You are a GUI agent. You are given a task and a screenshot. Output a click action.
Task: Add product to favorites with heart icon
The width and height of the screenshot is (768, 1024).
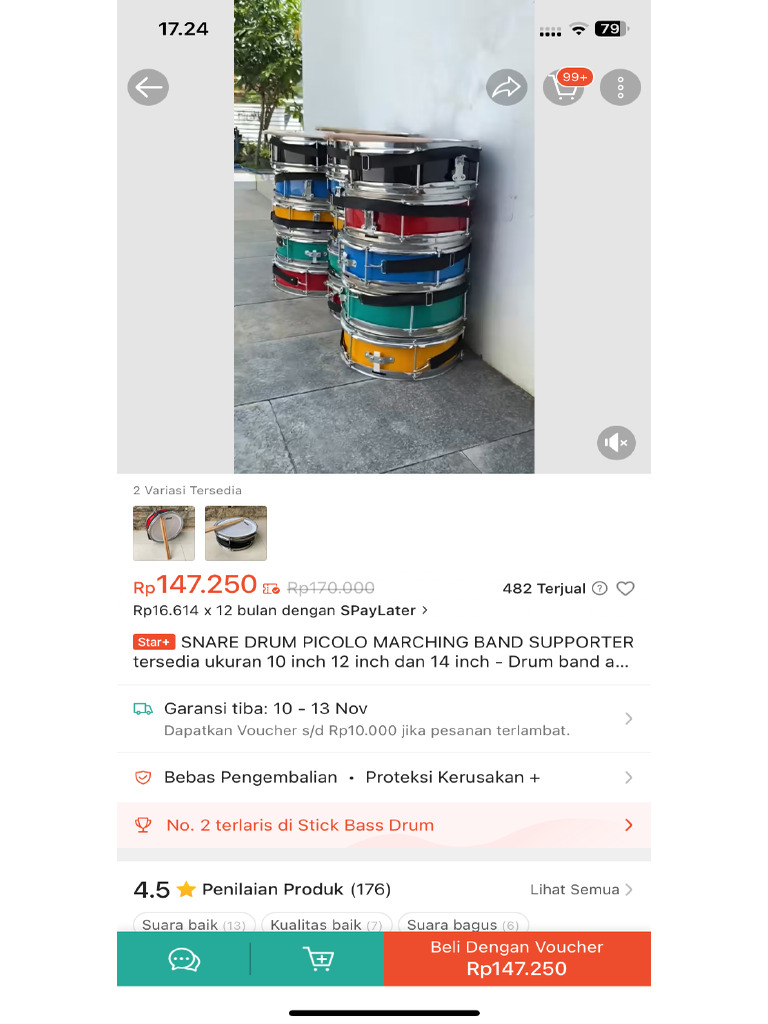tap(625, 588)
